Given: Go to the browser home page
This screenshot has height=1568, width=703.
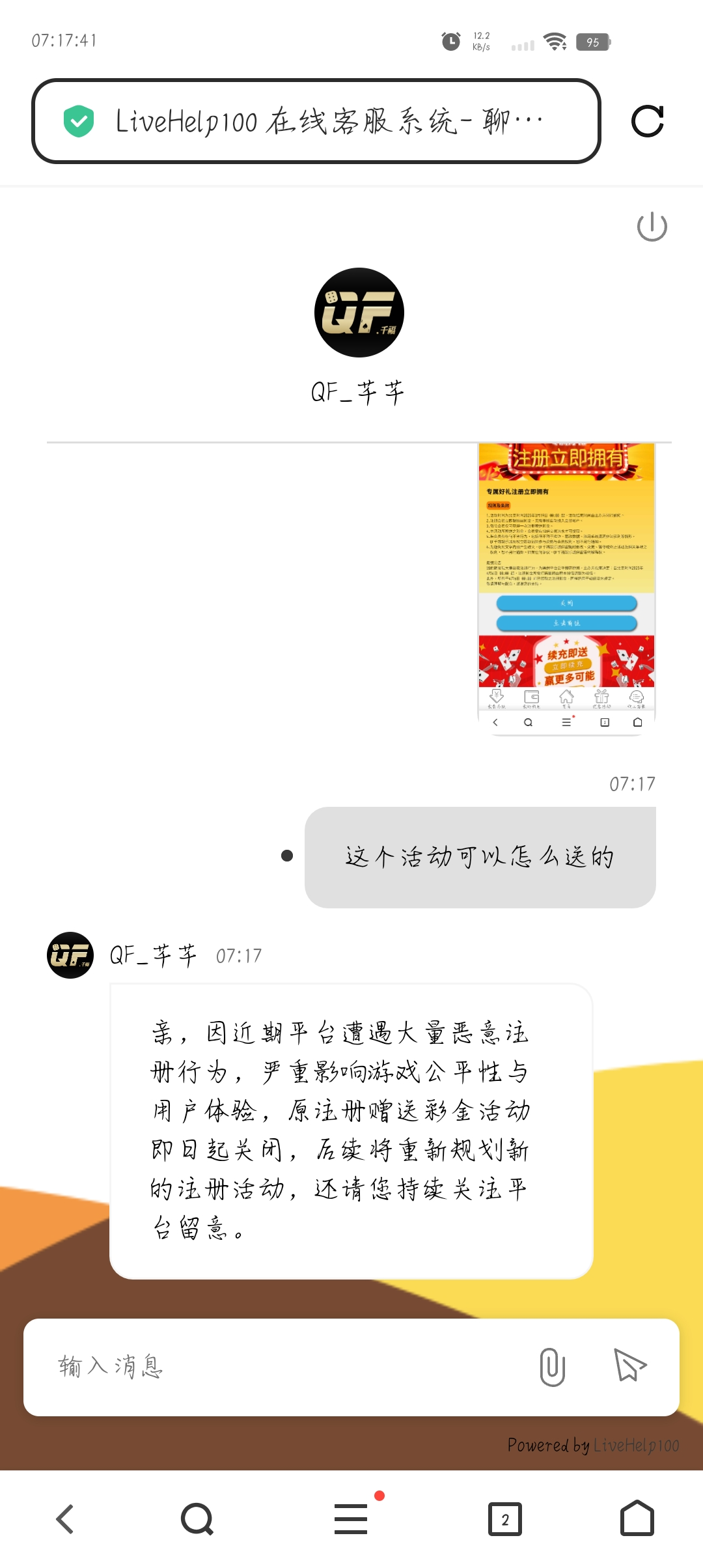Looking at the screenshot, I should pos(637,1519).
